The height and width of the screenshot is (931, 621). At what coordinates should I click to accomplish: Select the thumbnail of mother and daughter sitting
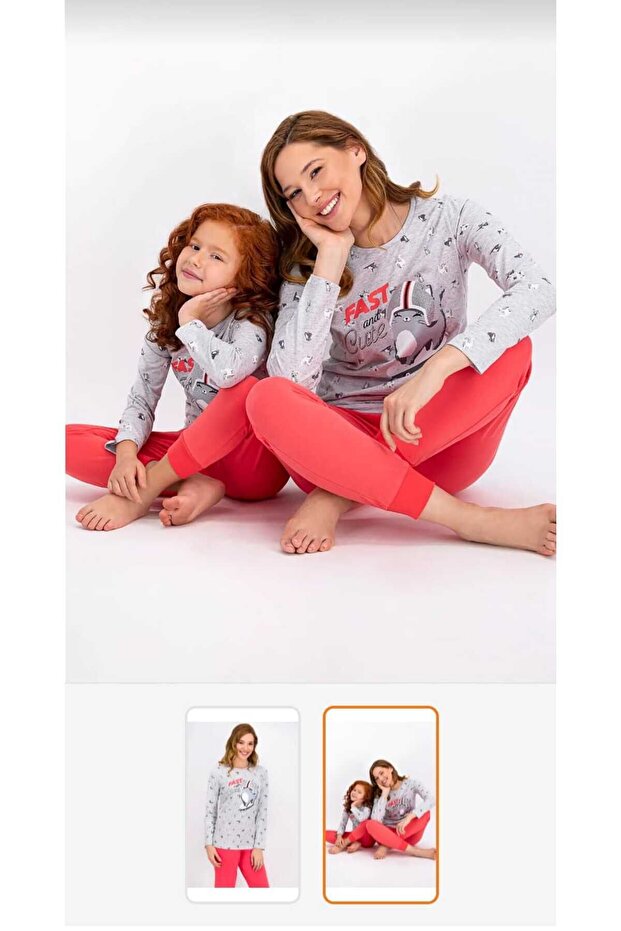pyautogui.click(x=381, y=805)
